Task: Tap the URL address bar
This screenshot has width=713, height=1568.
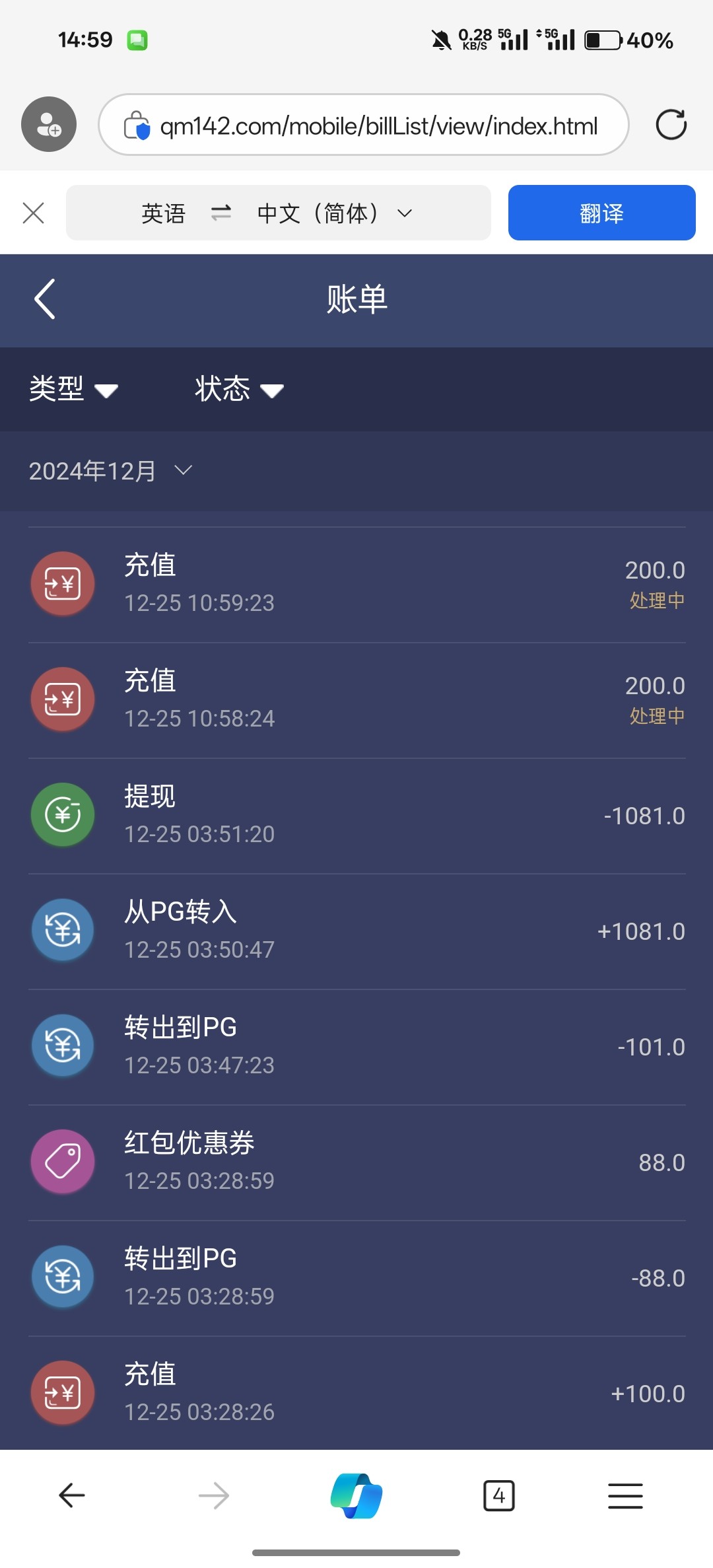Action: 363,124
